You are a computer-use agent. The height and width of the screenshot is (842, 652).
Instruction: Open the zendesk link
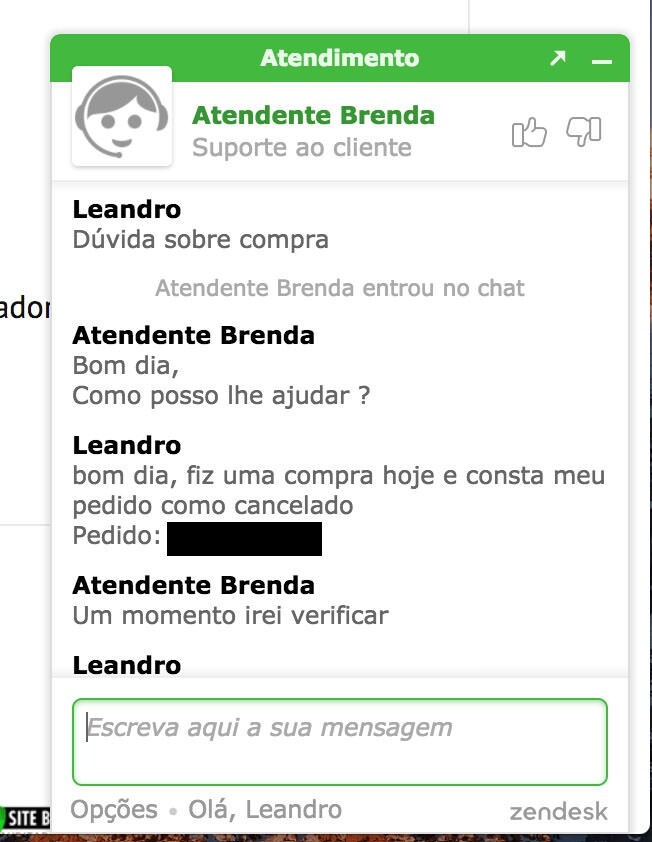click(558, 811)
